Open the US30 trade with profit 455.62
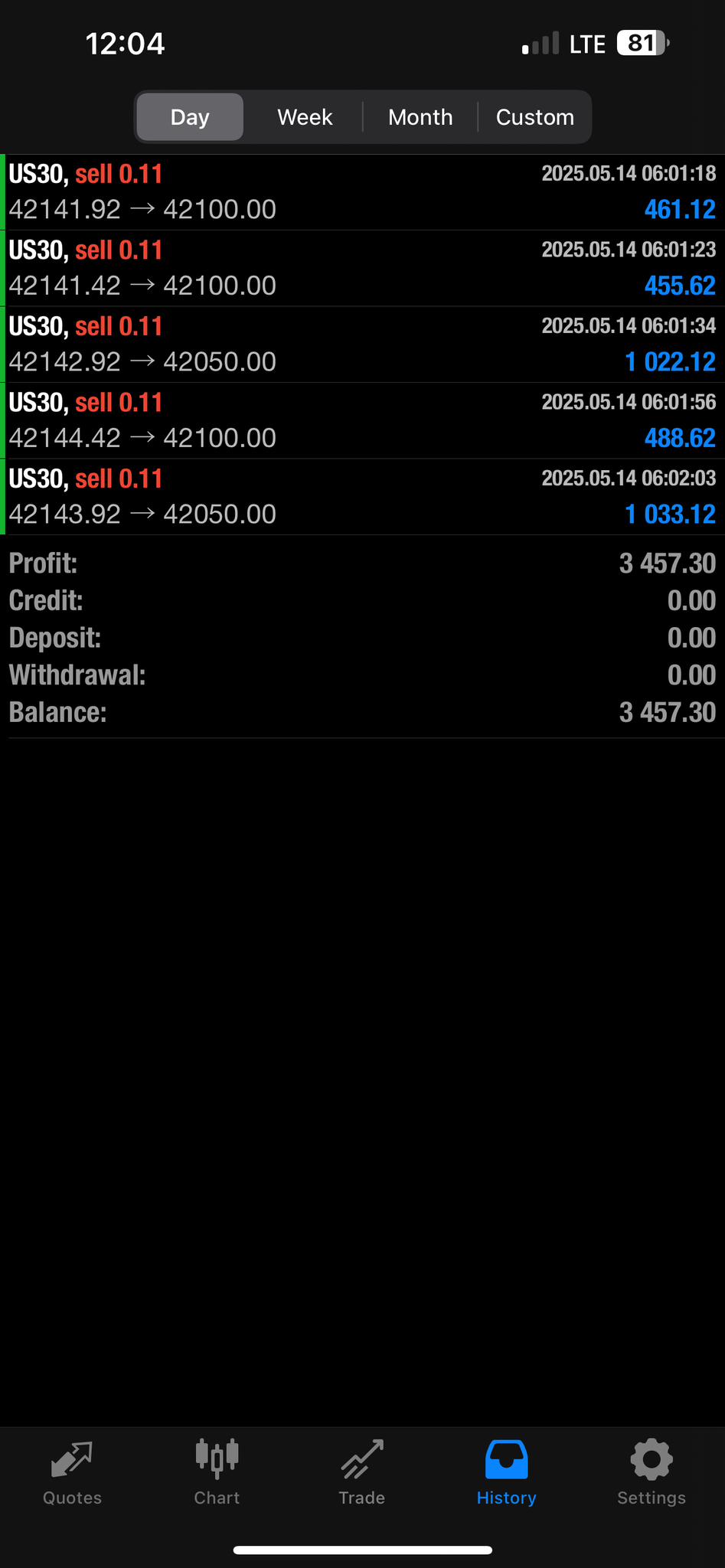This screenshot has width=725, height=1568. [362, 268]
